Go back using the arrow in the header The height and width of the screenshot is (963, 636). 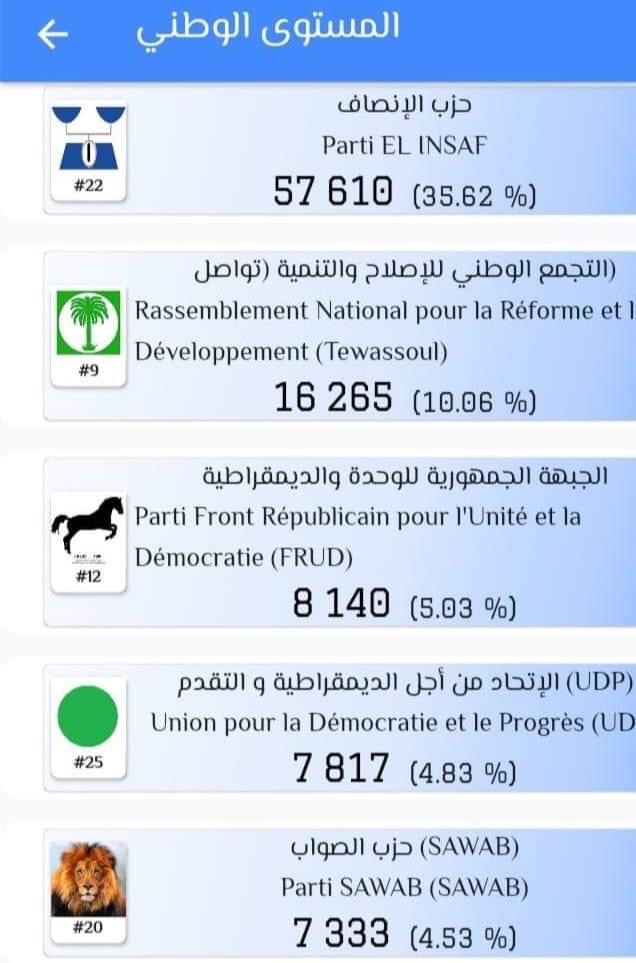(x=52, y=34)
